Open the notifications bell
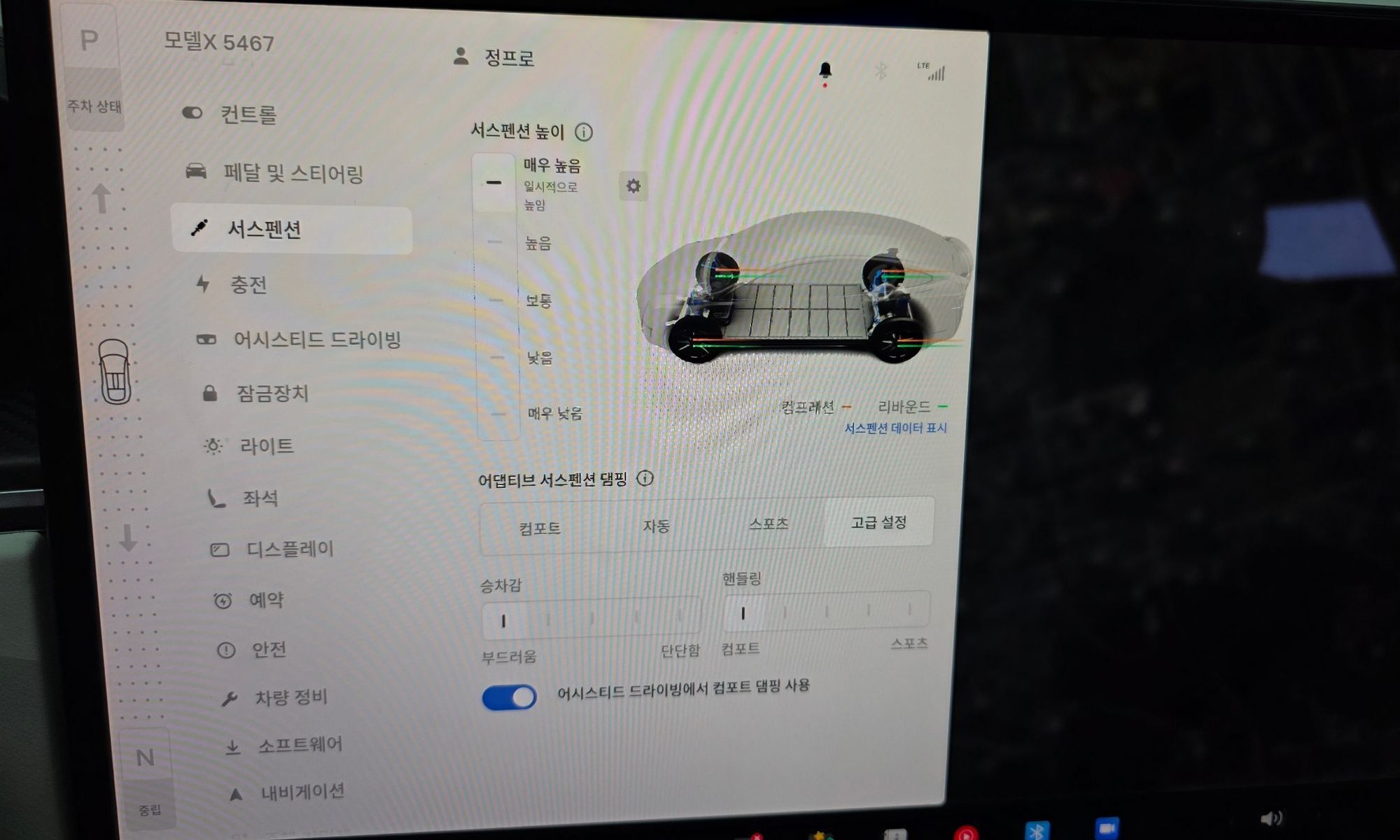The height and width of the screenshot is (840, 1400). tap(825, 70)
